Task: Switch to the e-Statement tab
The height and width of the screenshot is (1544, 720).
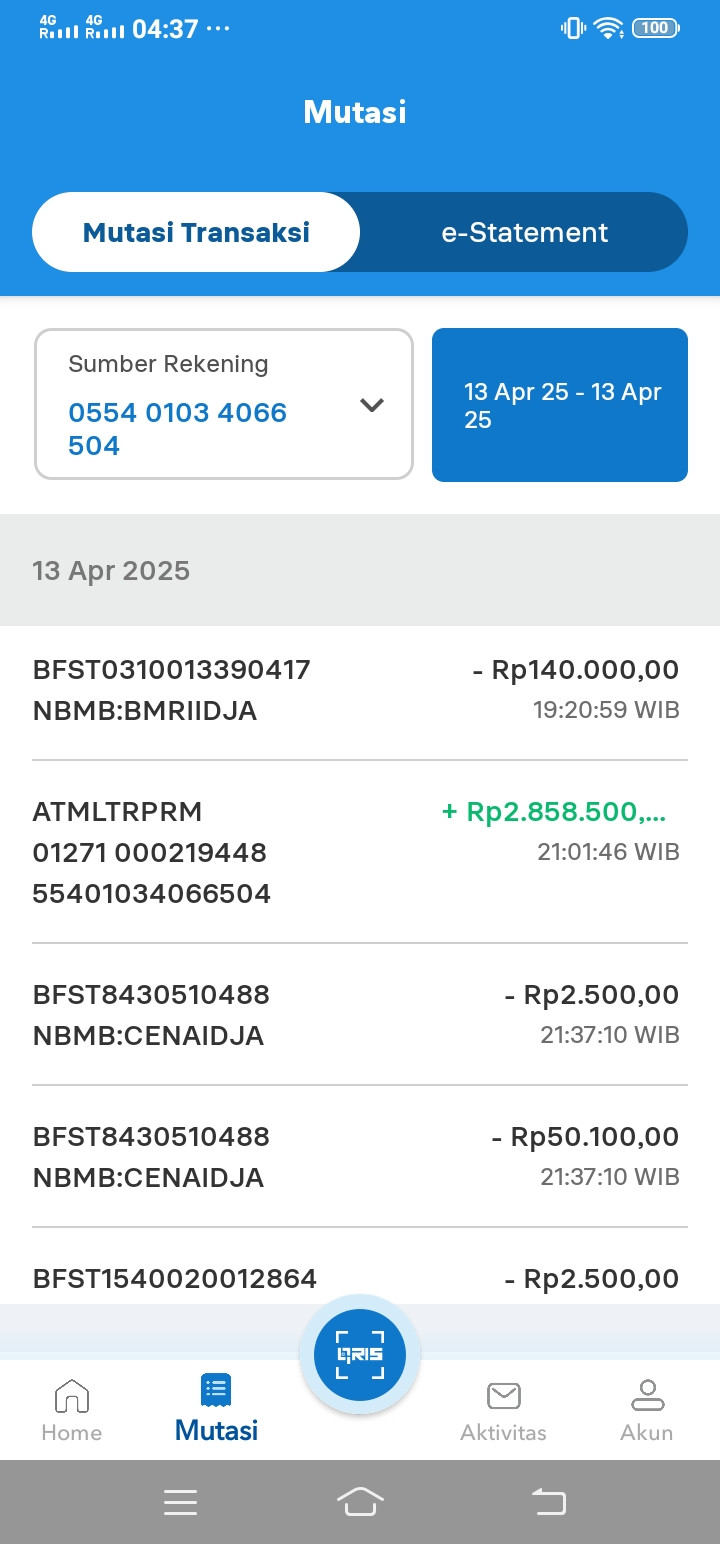Action: tap(524, 233)
